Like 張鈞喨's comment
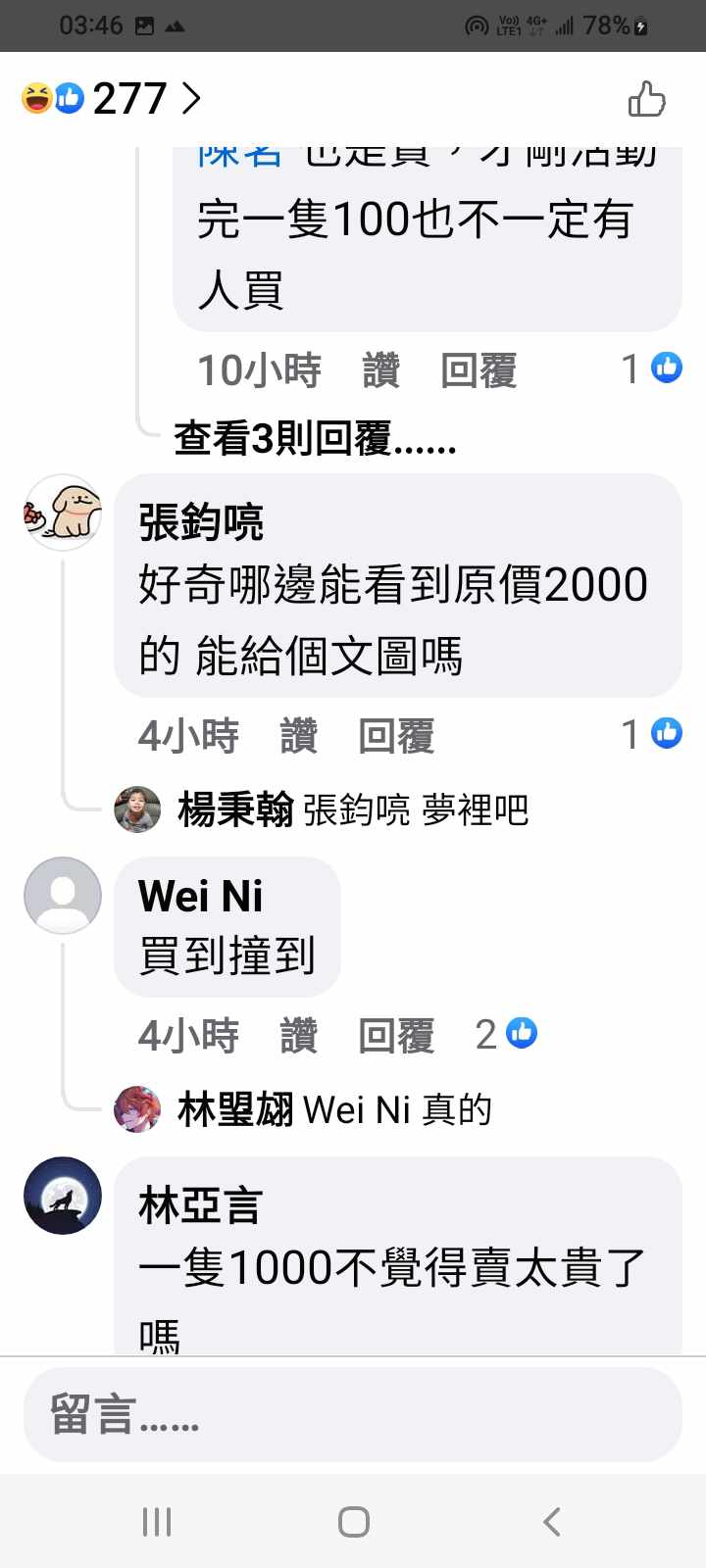The height and width of the screenshot is (1568, 706). (298, 736)
